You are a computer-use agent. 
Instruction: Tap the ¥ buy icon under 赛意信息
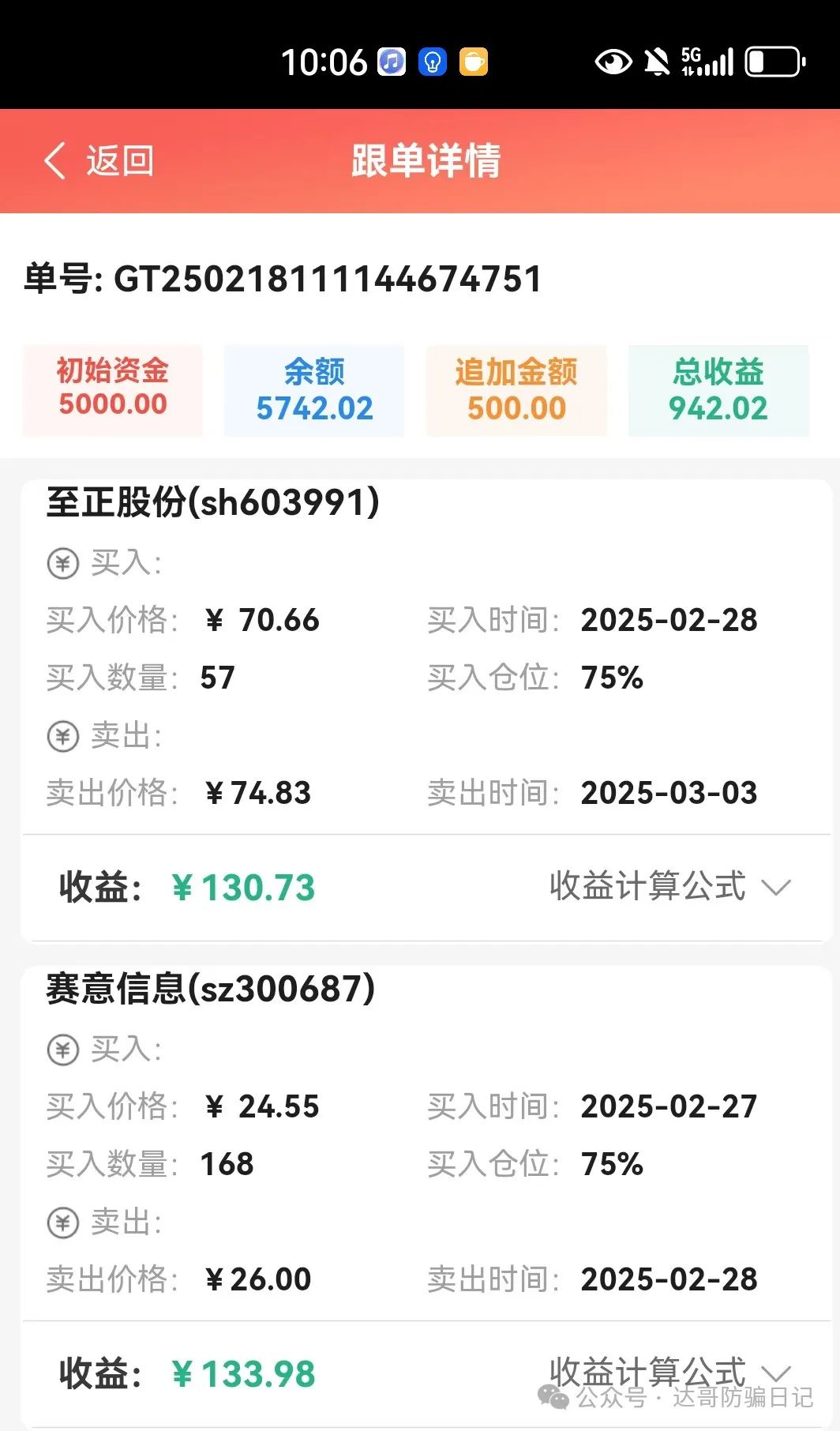(62, 1050)
